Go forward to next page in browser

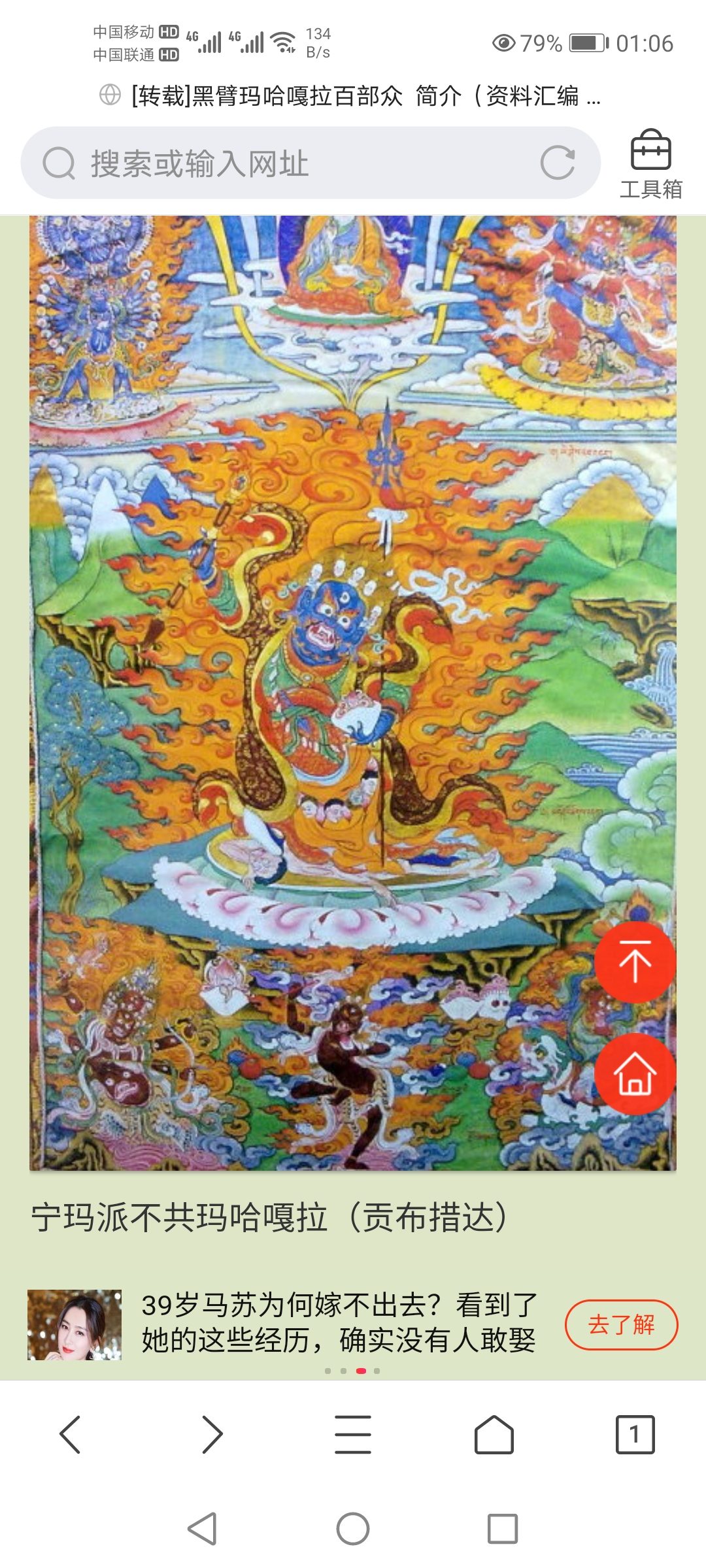(x=212, y=1435)
